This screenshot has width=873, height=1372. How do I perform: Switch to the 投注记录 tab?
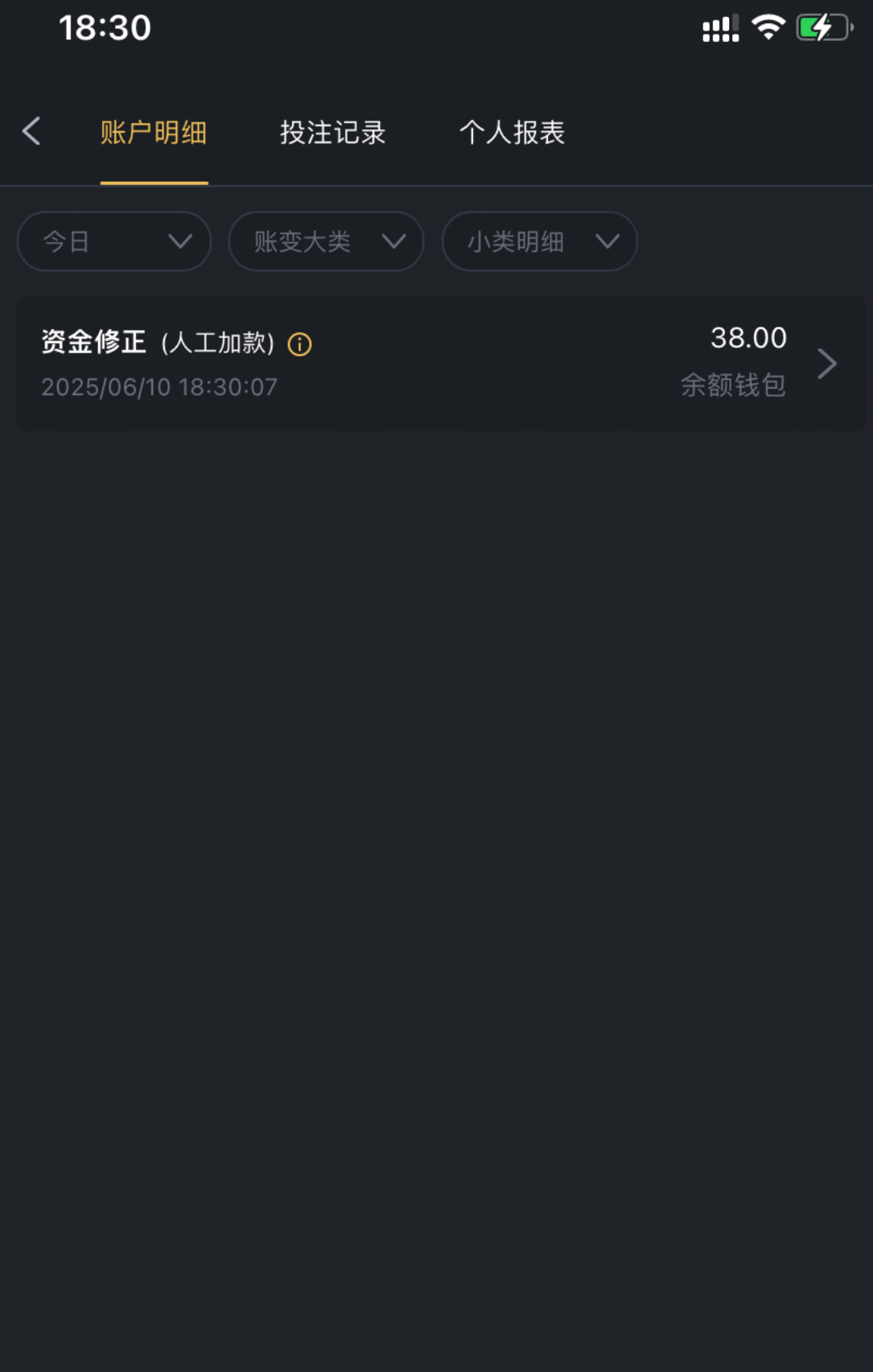332,133
